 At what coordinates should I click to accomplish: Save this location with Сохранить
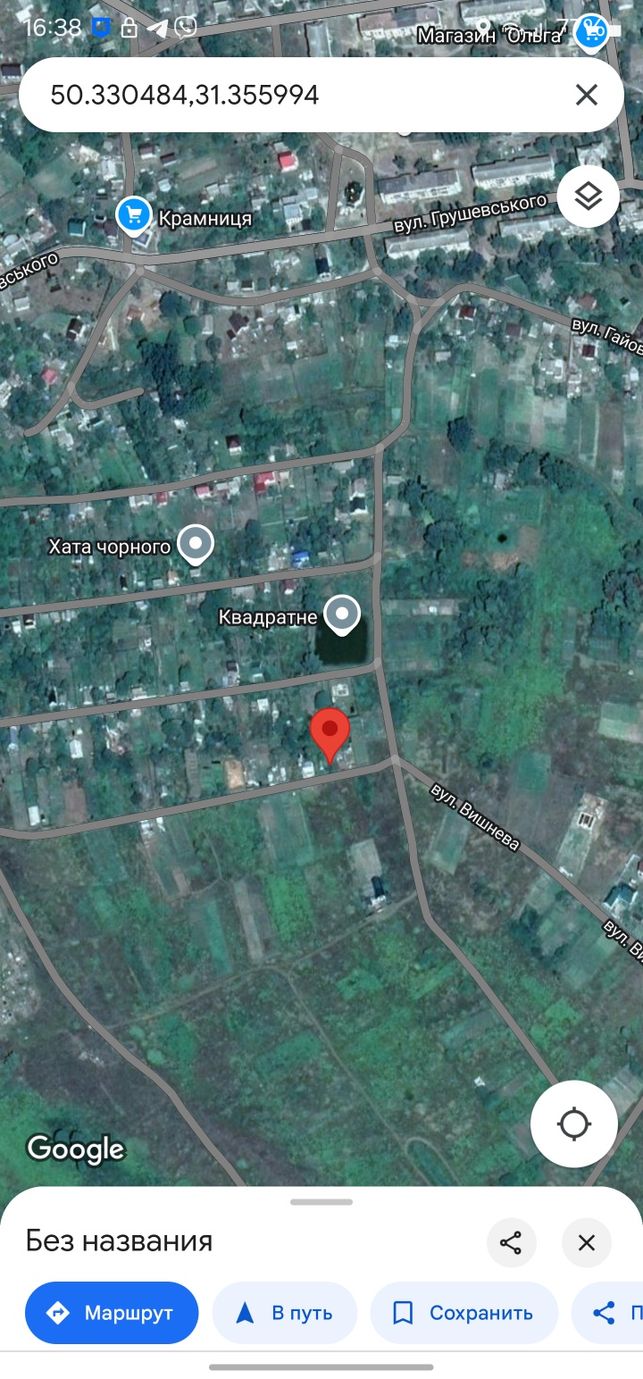click(464, 1313)
